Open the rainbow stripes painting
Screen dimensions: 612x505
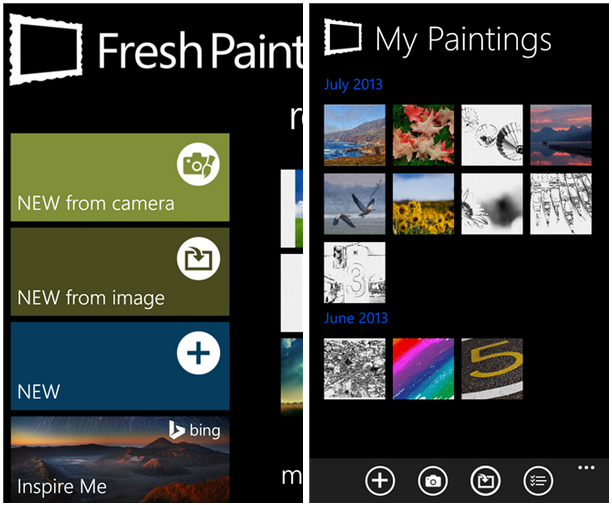(x=423, y=368)
